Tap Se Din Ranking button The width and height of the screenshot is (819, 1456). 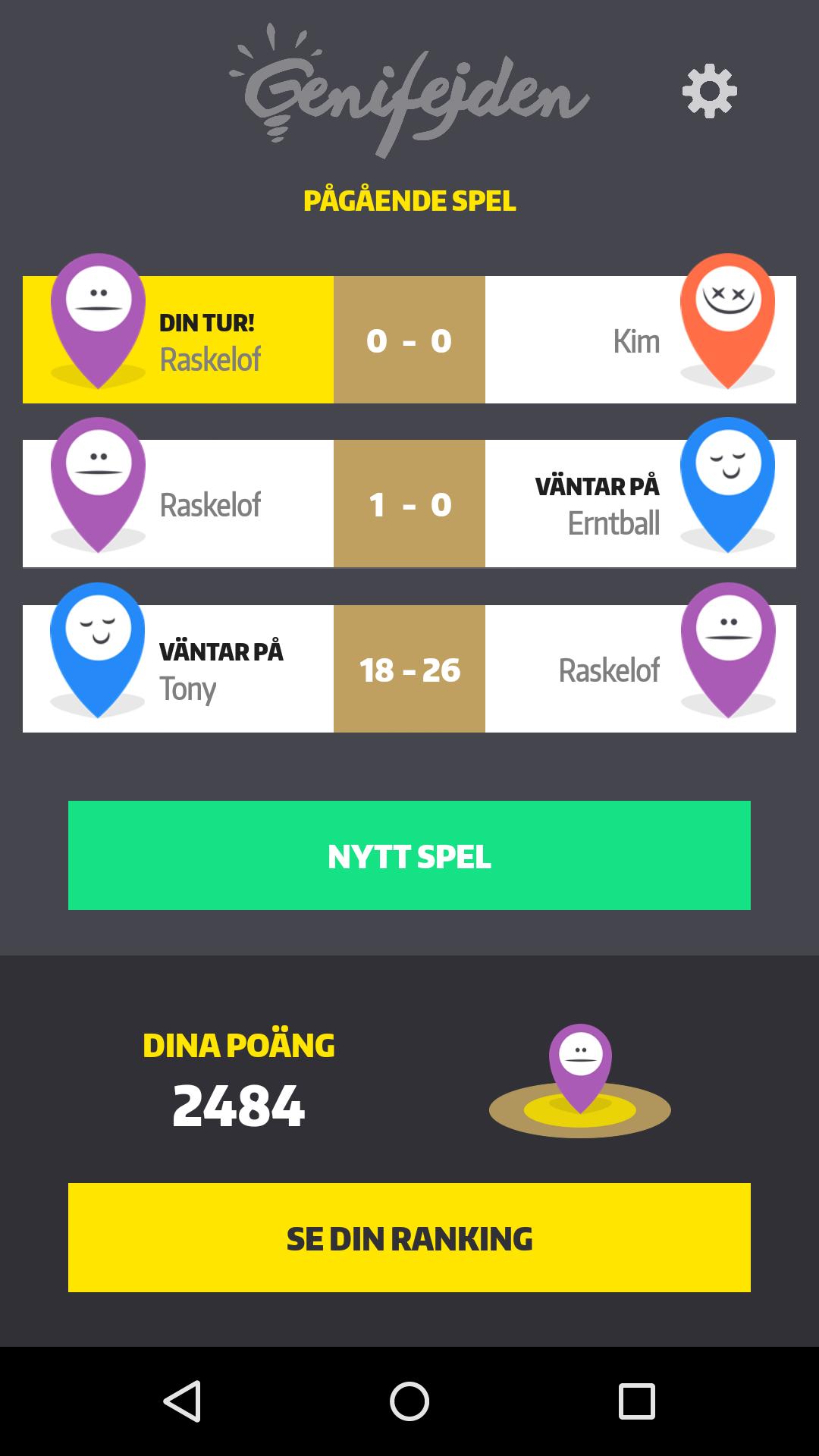click(x=409, y=1238)
